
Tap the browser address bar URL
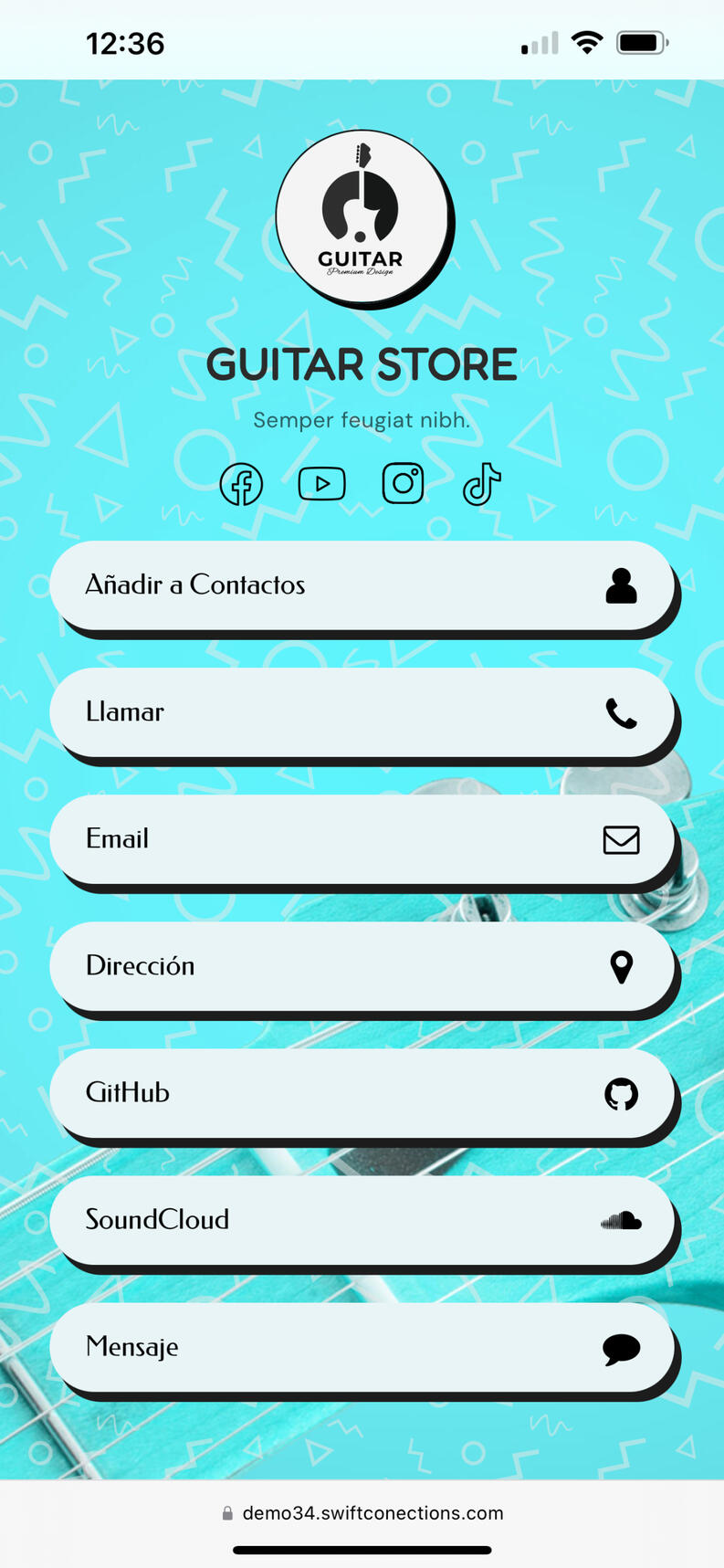click(x=372, y=1513)
